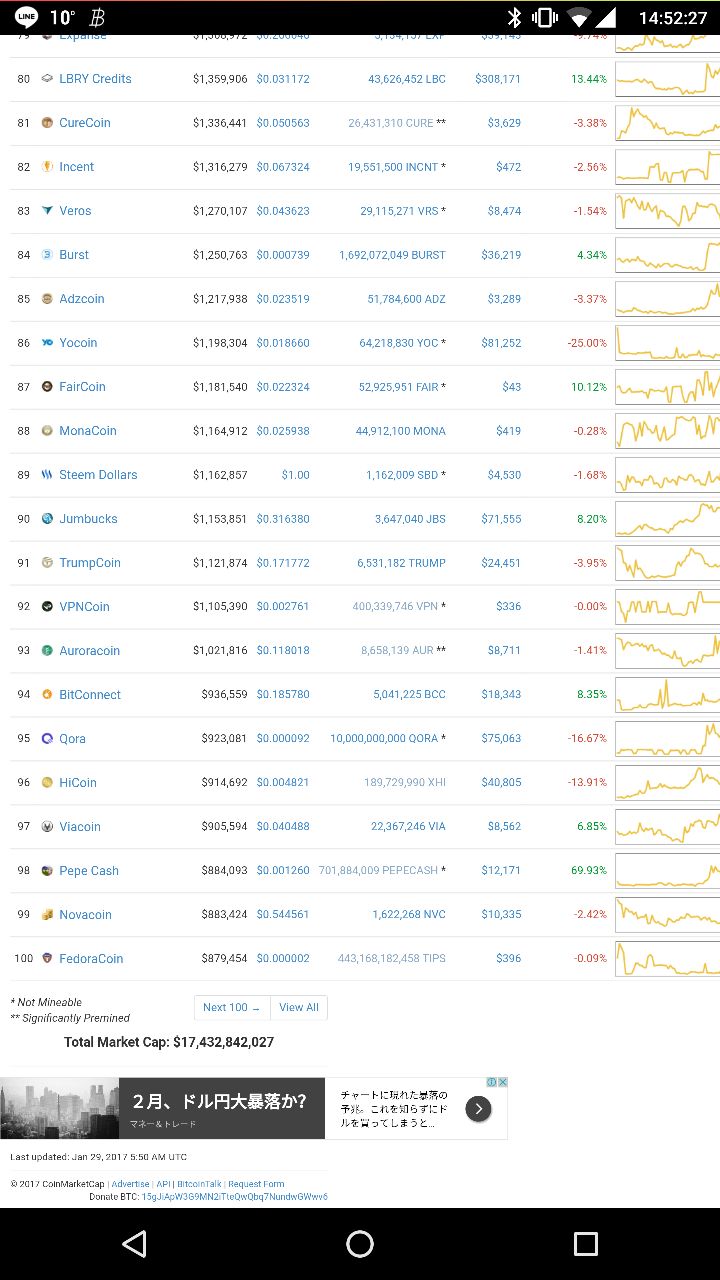Viewport: 720px width, 1280px height.
Task: Open the Advertise footer link
Action: coord(130,1184)
